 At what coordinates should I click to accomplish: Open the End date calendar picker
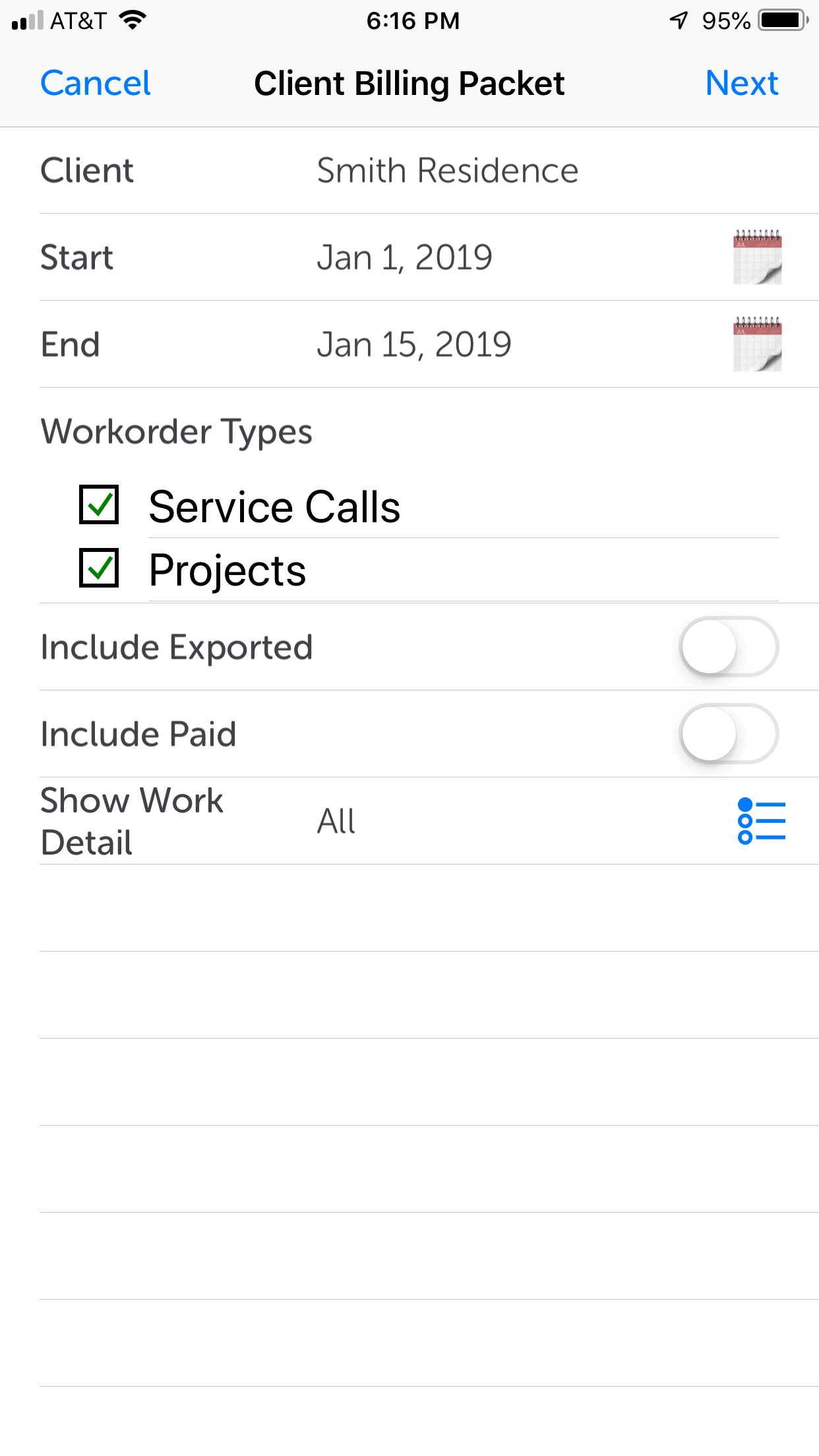[757, 344]
